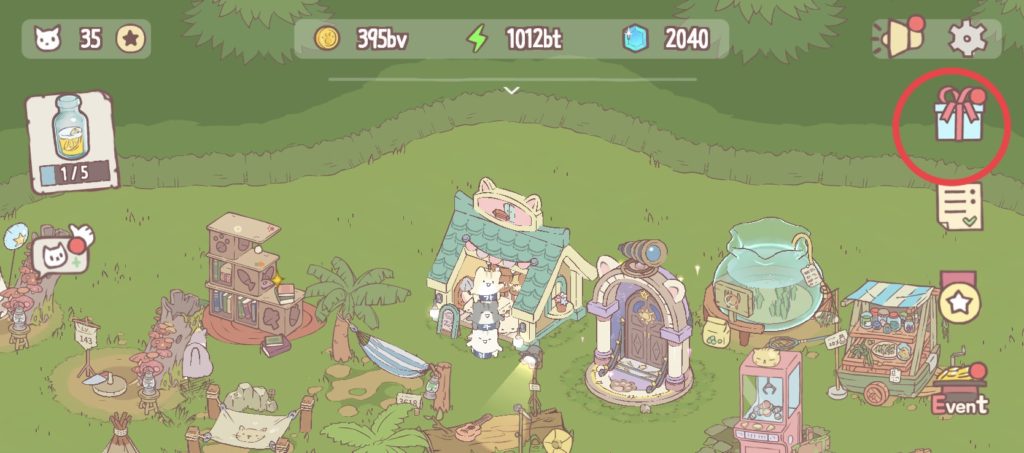Expand the resource bar chevron
This screenshot has height=453, width=1024.
[x=512, y=91]
